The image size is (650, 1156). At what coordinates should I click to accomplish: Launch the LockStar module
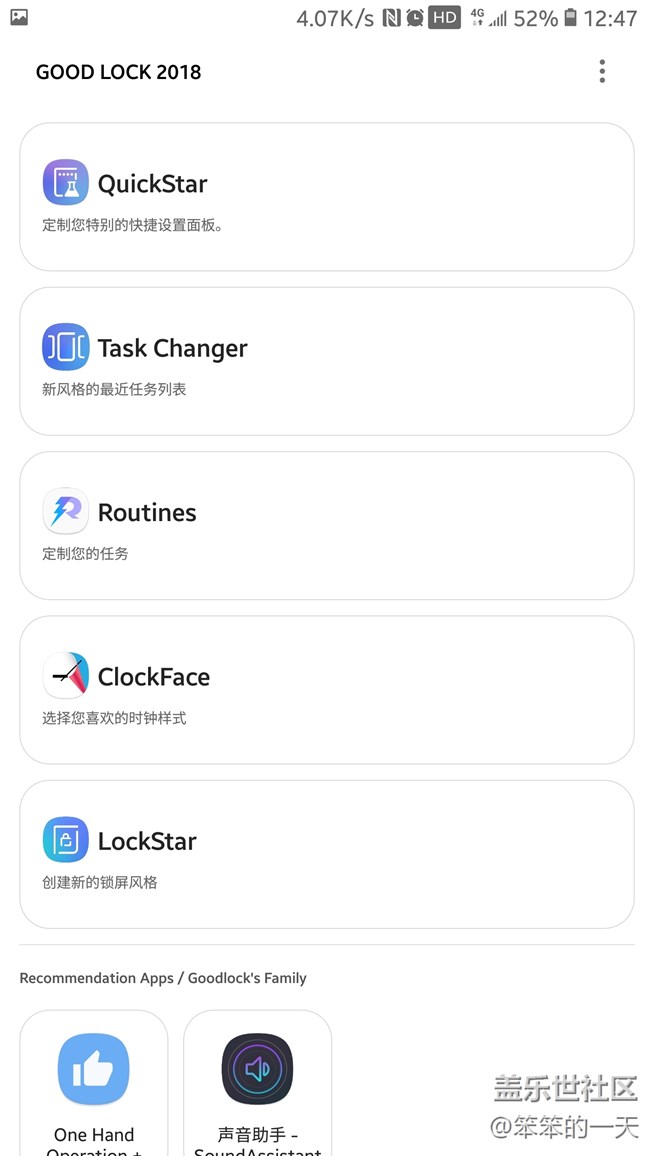click(x=326, y=853)
